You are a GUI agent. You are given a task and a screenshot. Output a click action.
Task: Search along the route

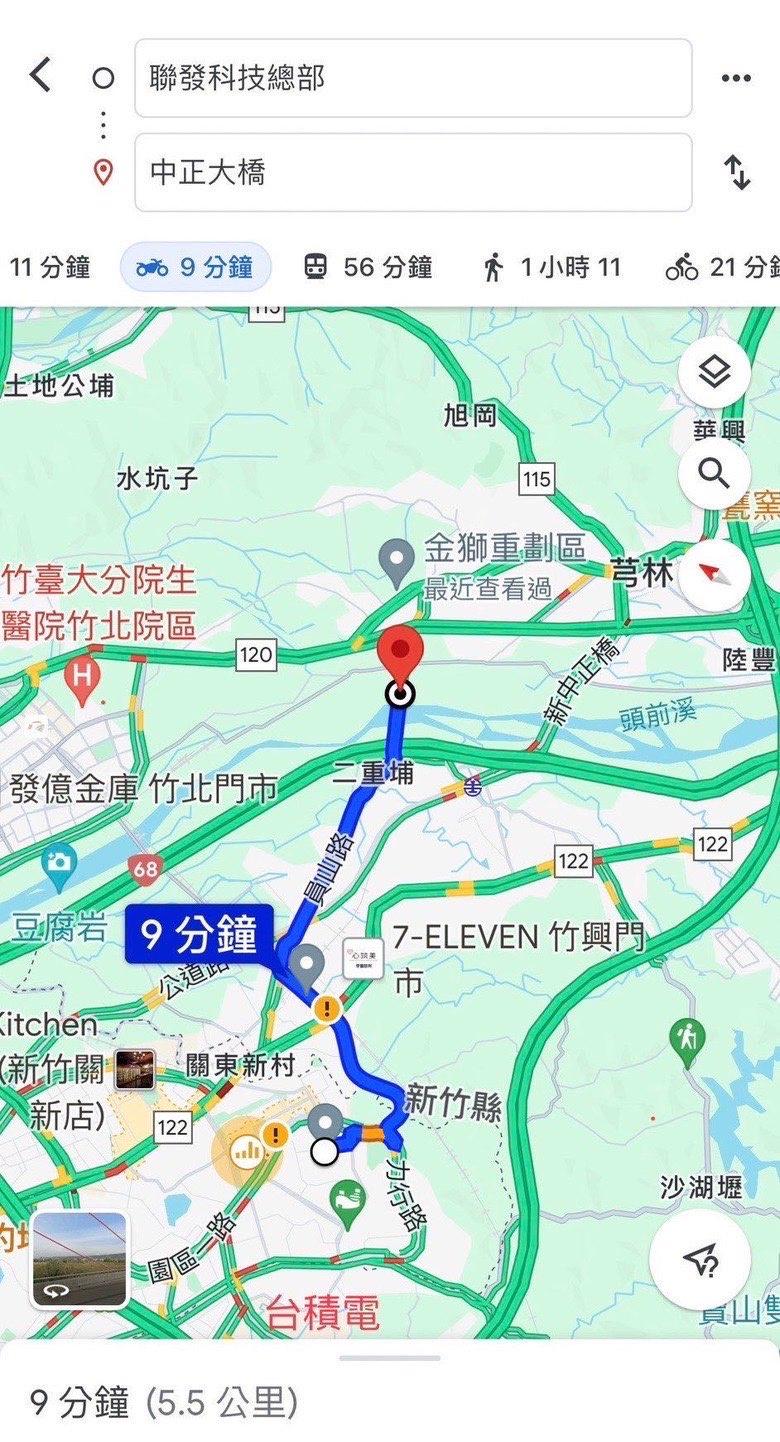[714, 473]
